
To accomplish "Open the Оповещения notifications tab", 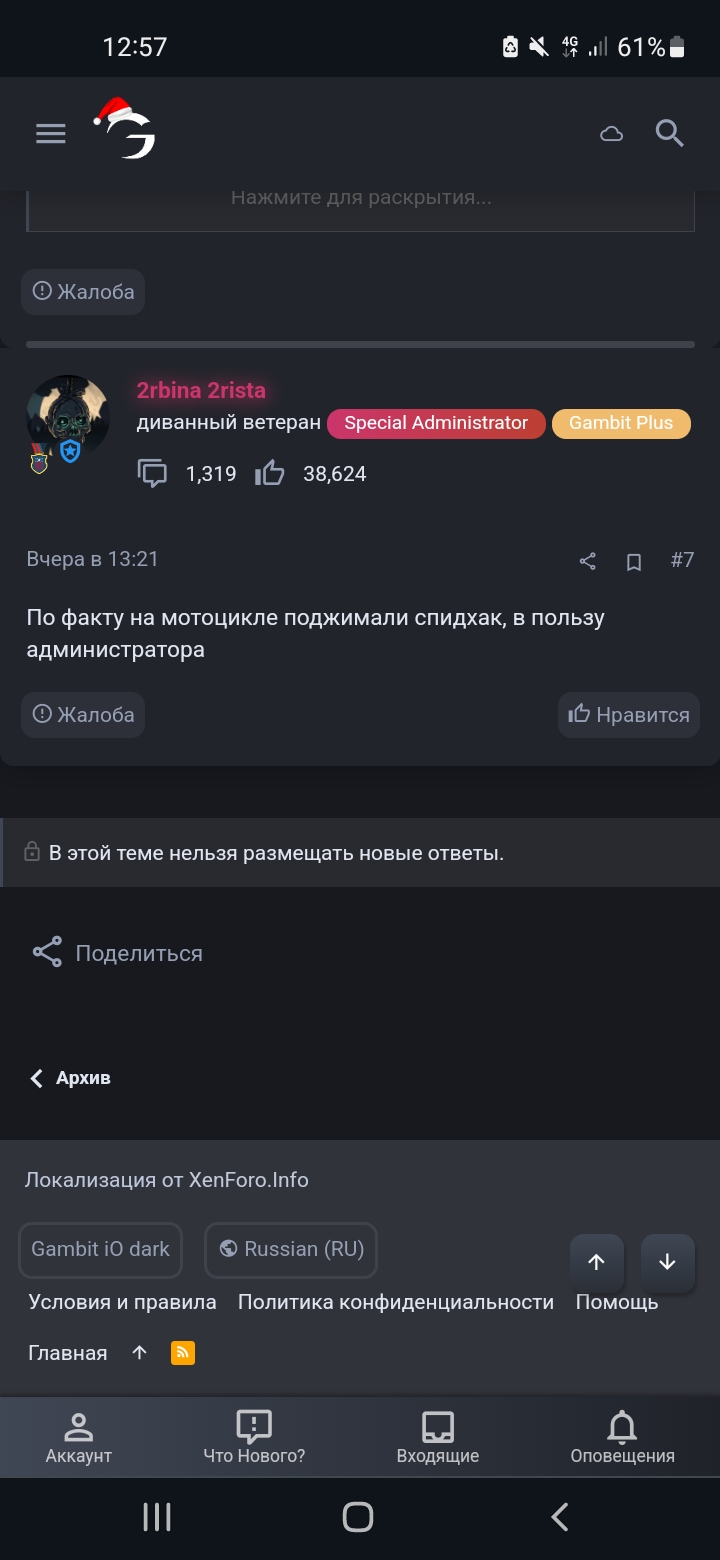I will coord(622,1438).
